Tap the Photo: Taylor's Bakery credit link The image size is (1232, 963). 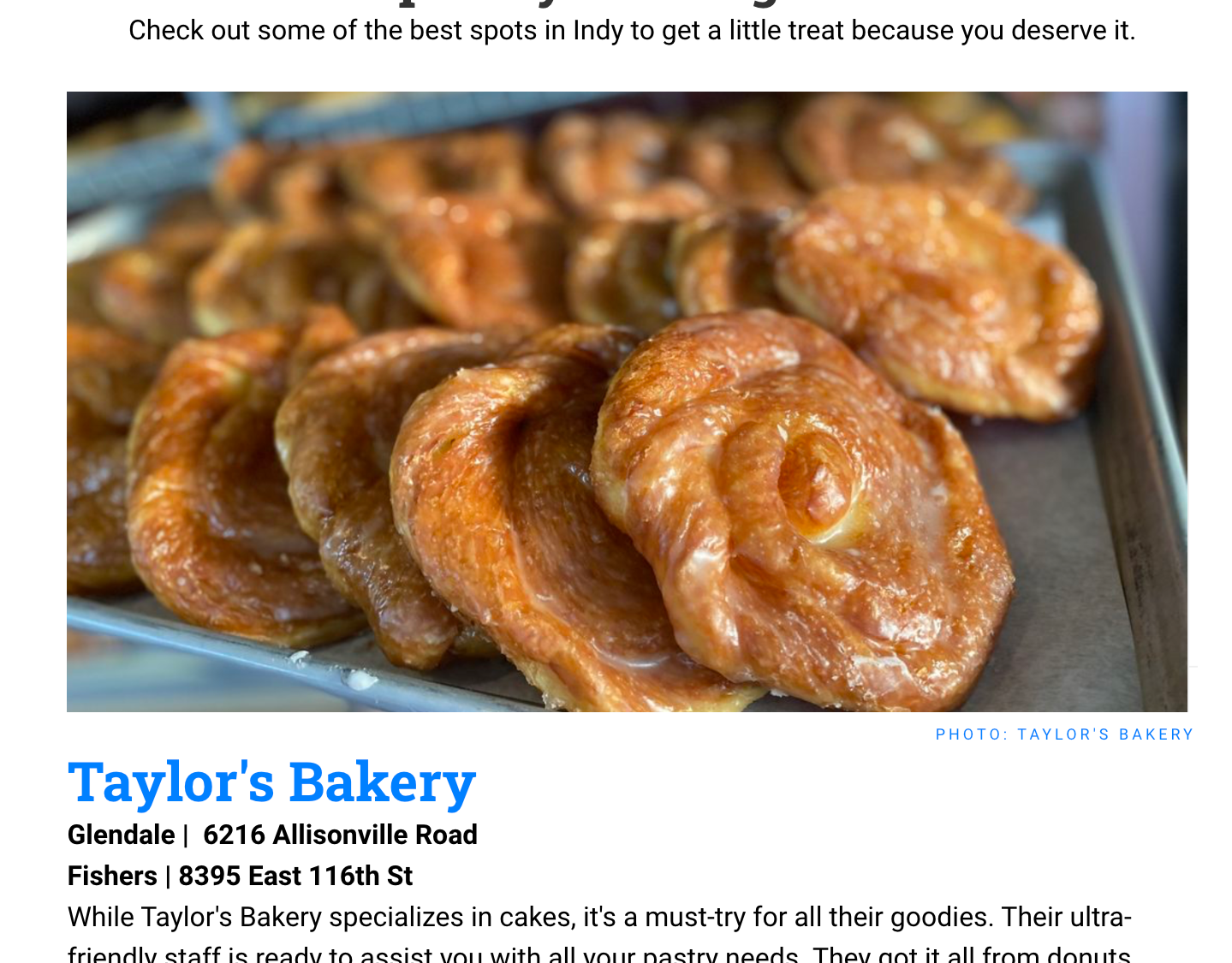[1063, 734]
